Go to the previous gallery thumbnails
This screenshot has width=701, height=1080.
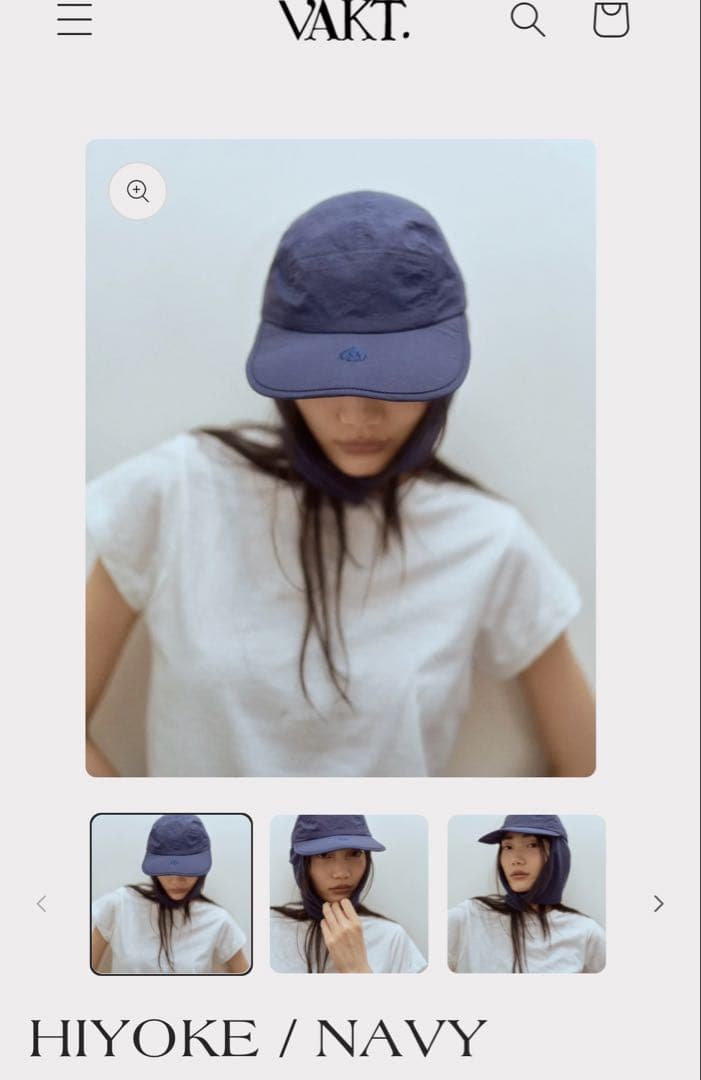click(x=42, y=903)
